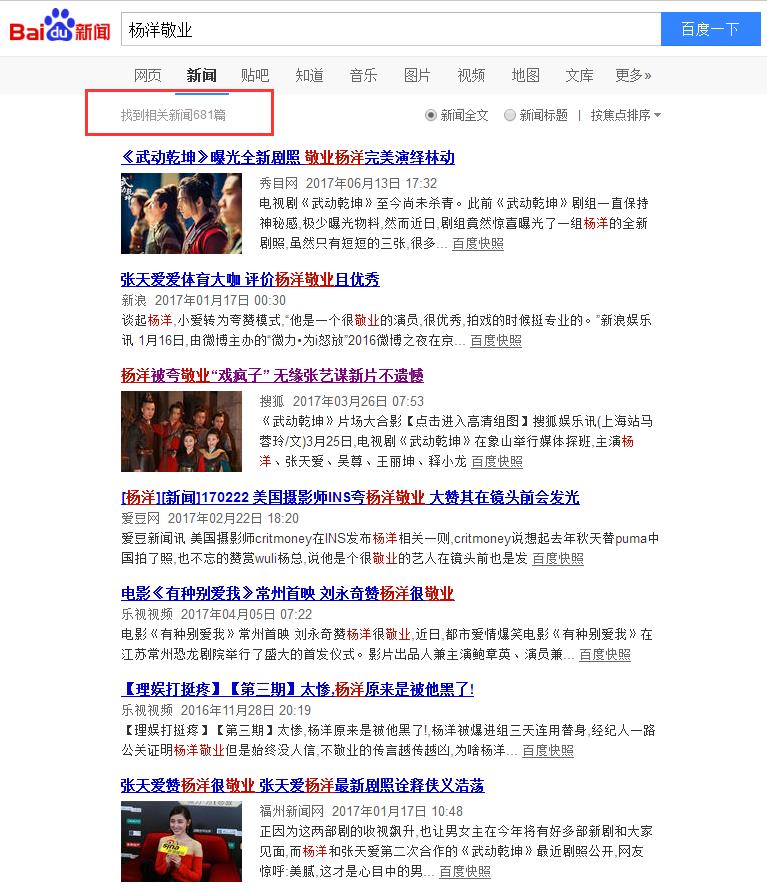
Task: Switch to the 音乐 tab
Action: (x=363, y=75)
